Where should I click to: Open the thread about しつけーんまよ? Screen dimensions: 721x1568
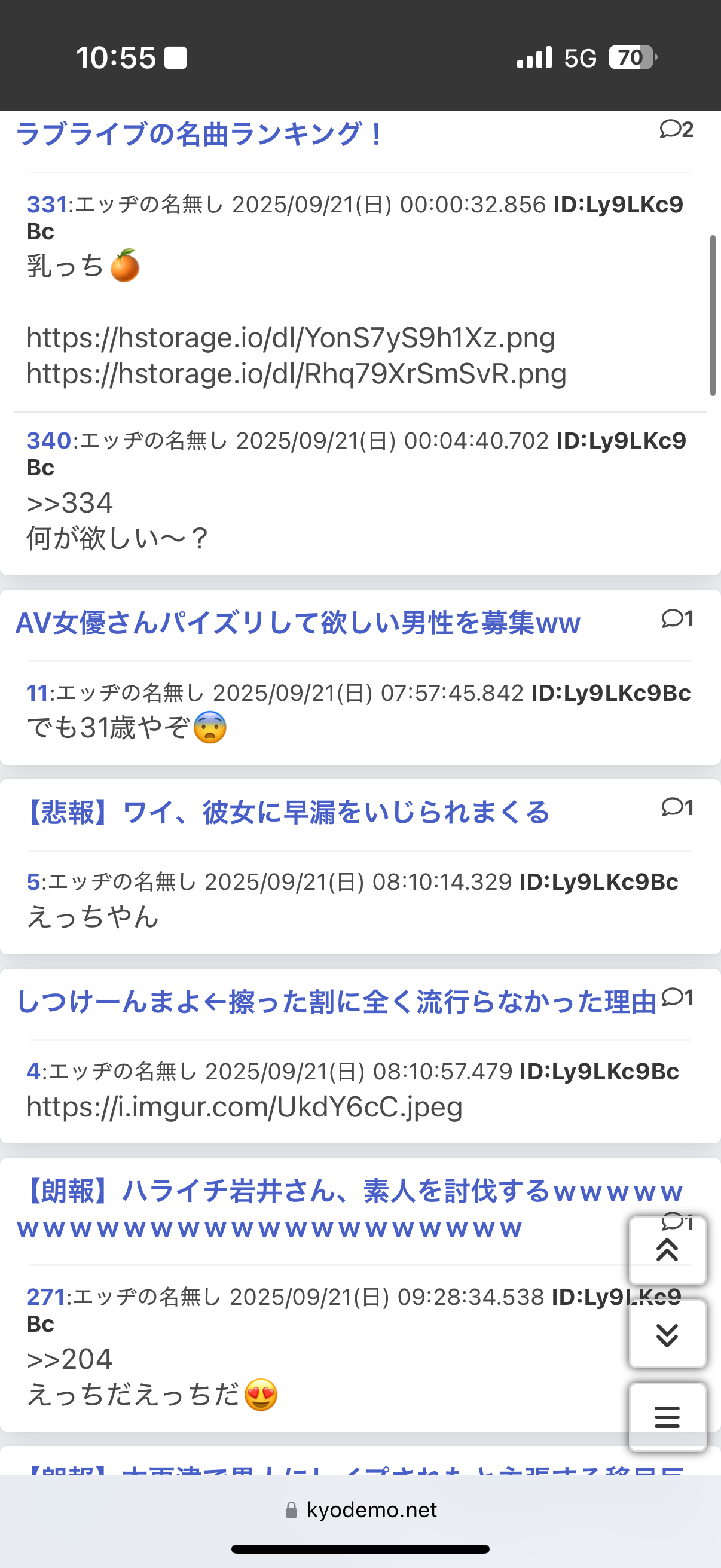tap(337, 1002)
